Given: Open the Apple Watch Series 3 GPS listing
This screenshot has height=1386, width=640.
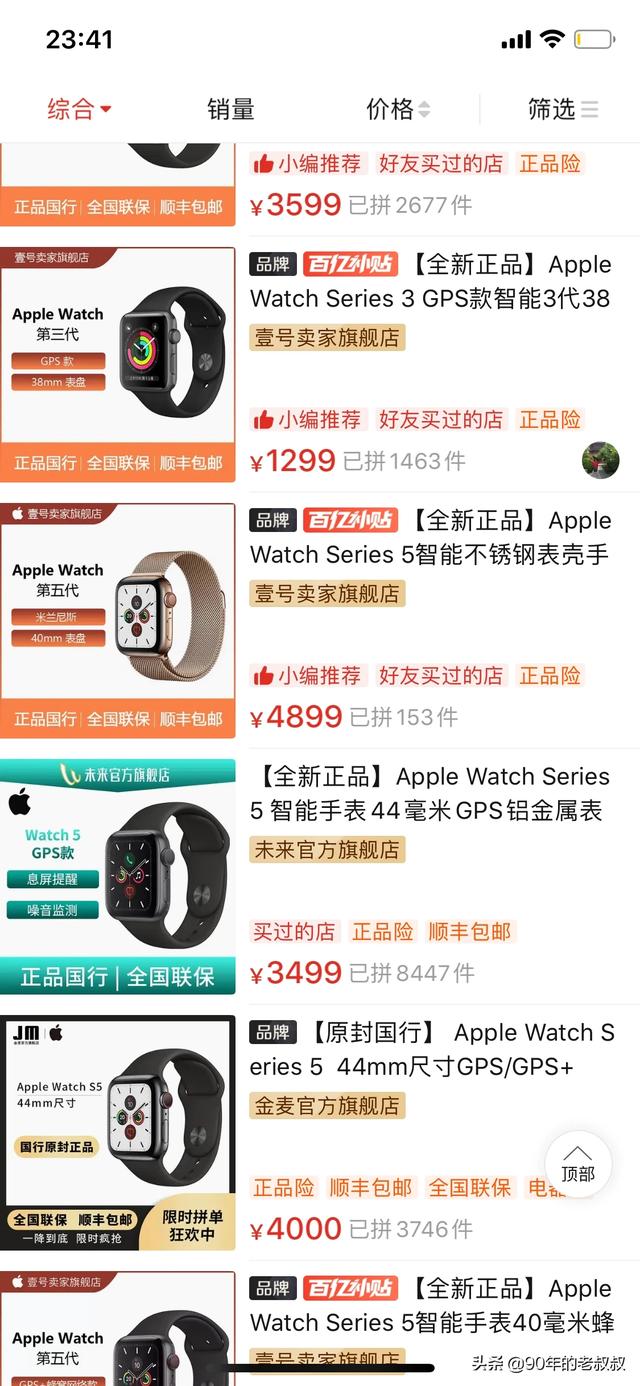Looking at the screenshot, I should pos(430,282).
